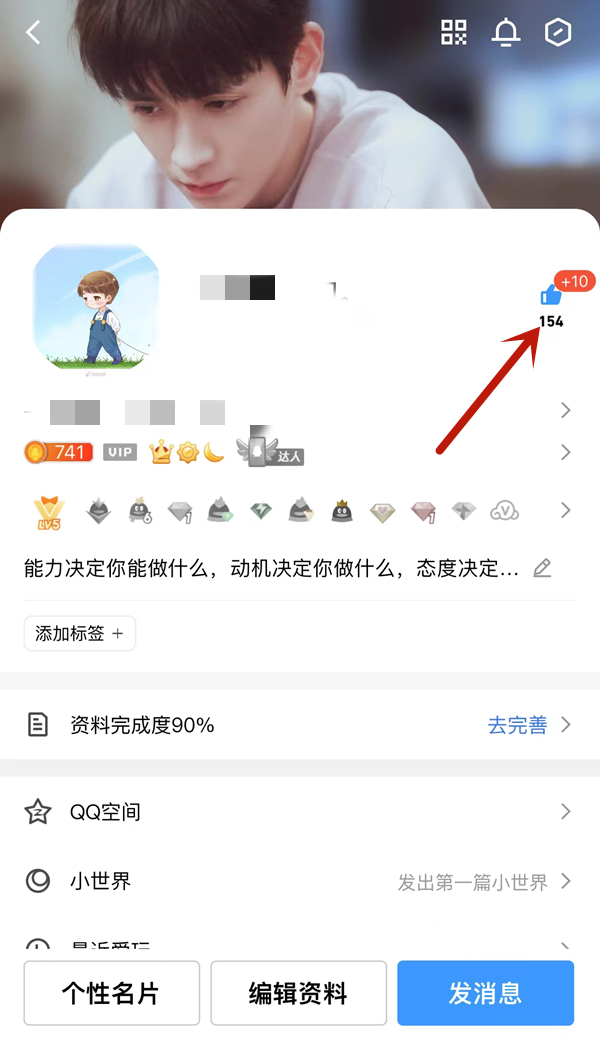Viewport: 600px width, 1037px height.
Task: Edit the signature with the pencil icon
Action: point(542,568)
